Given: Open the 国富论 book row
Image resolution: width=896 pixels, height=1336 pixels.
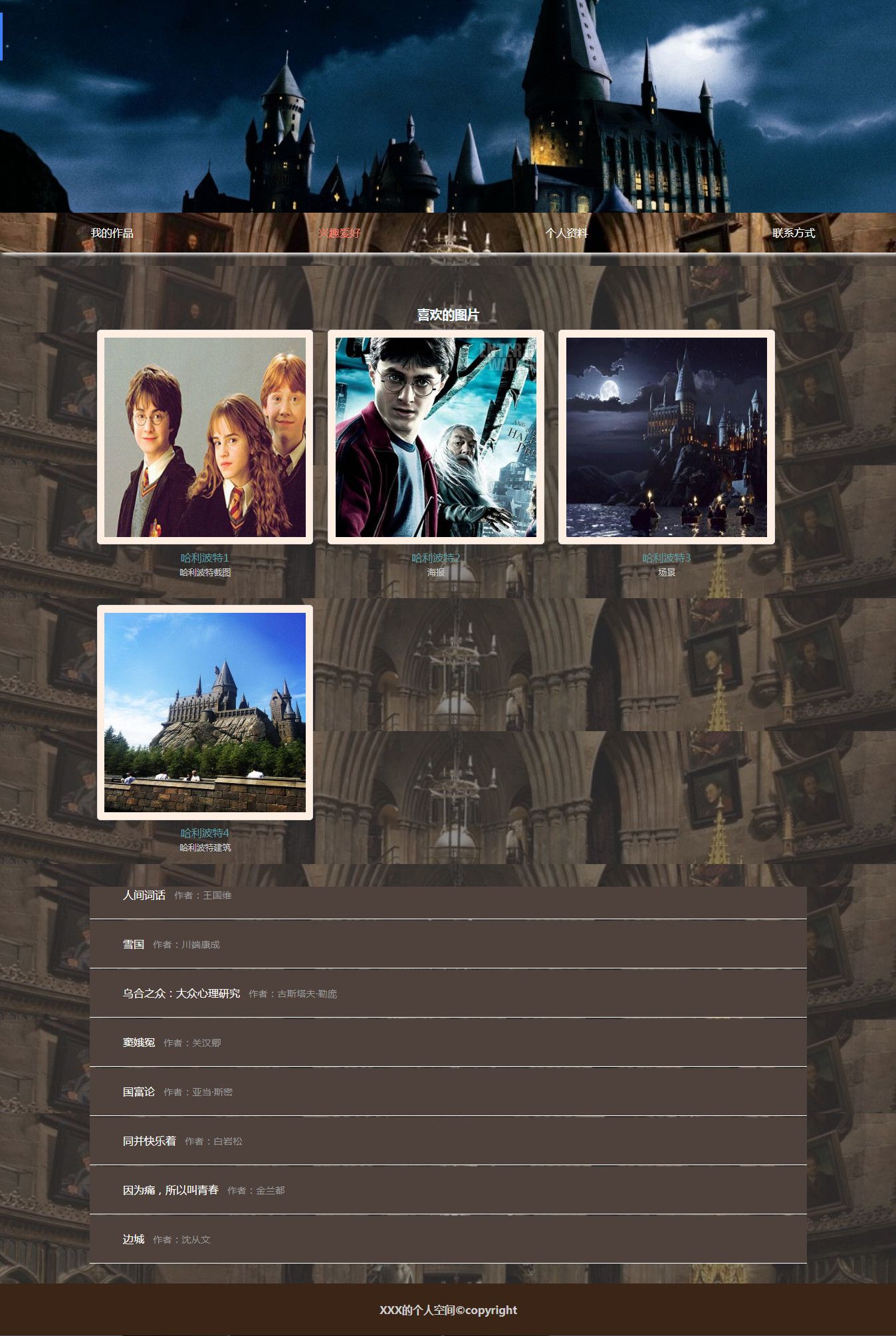Looking at the screenshot, I should click(139, 1092).
